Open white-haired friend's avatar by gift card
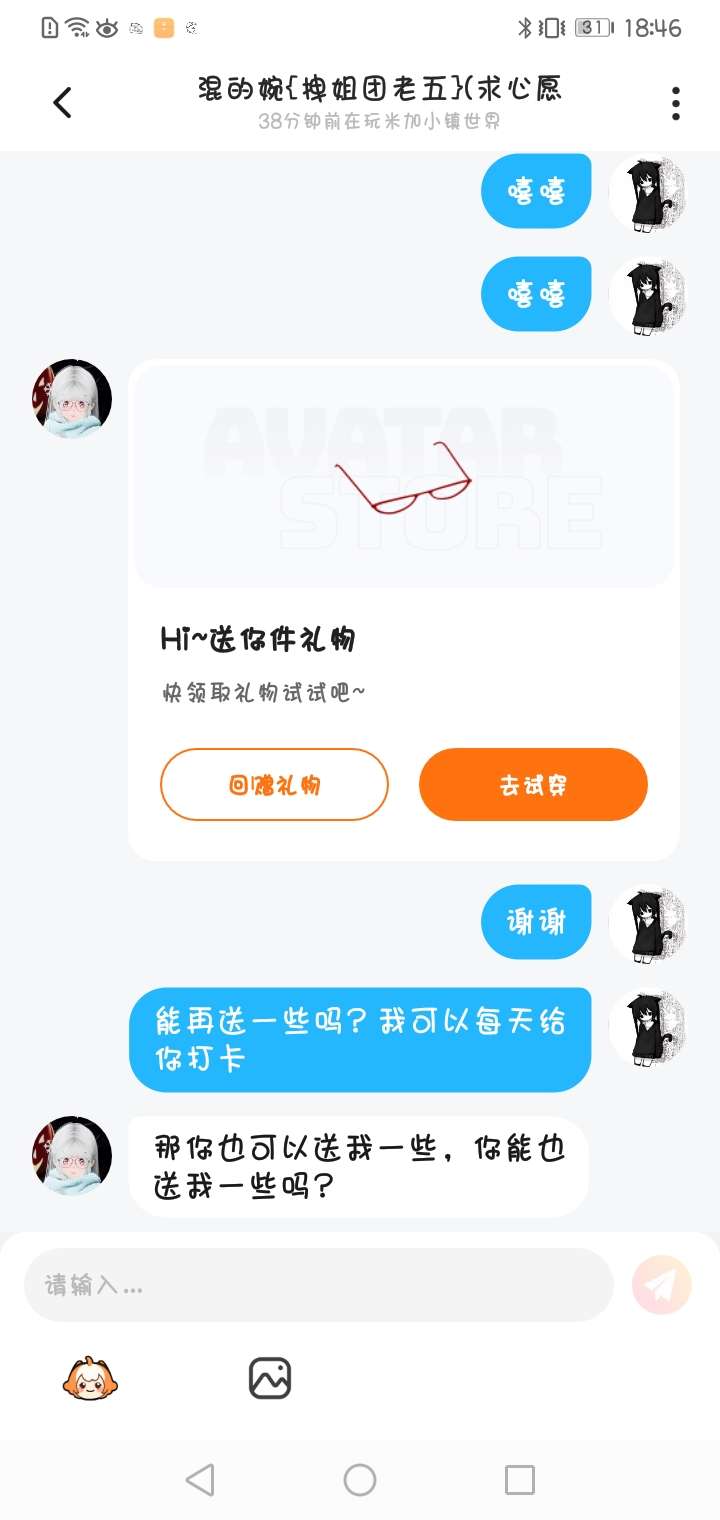 click(72, 399)
